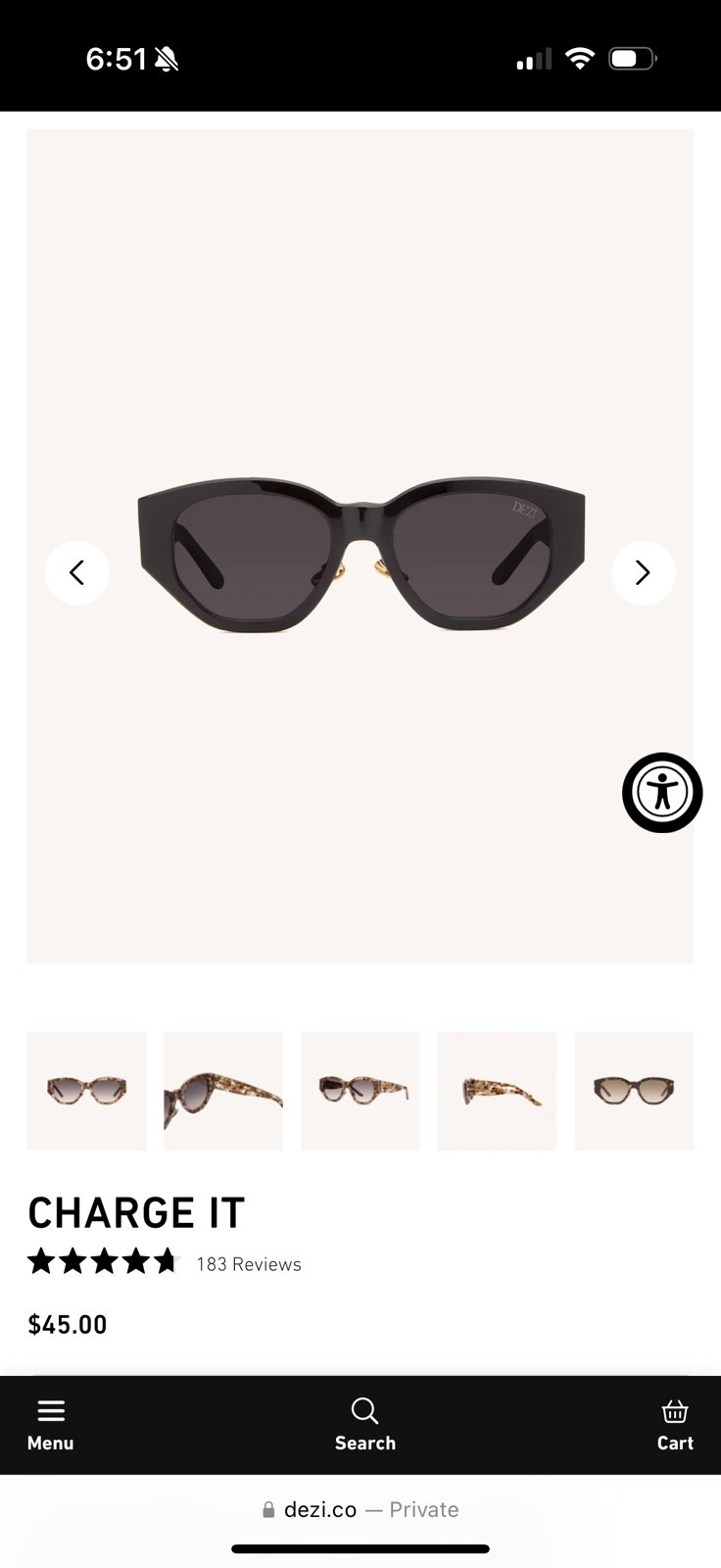Select the fifth thumbnail with dark frames
This screenshot has height=1568, width=721.
click(x=634, y=1091)
